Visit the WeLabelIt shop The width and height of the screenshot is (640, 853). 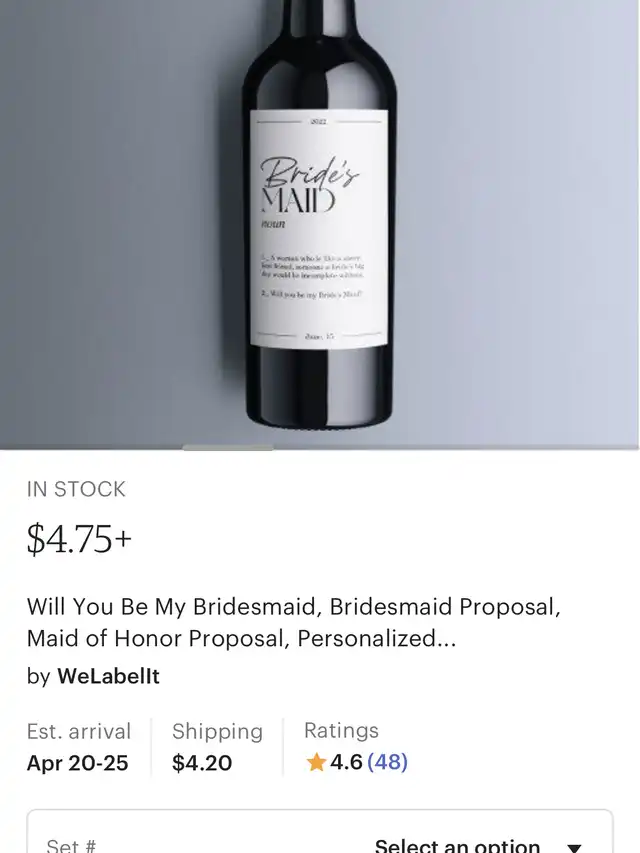tap(108, 676)
